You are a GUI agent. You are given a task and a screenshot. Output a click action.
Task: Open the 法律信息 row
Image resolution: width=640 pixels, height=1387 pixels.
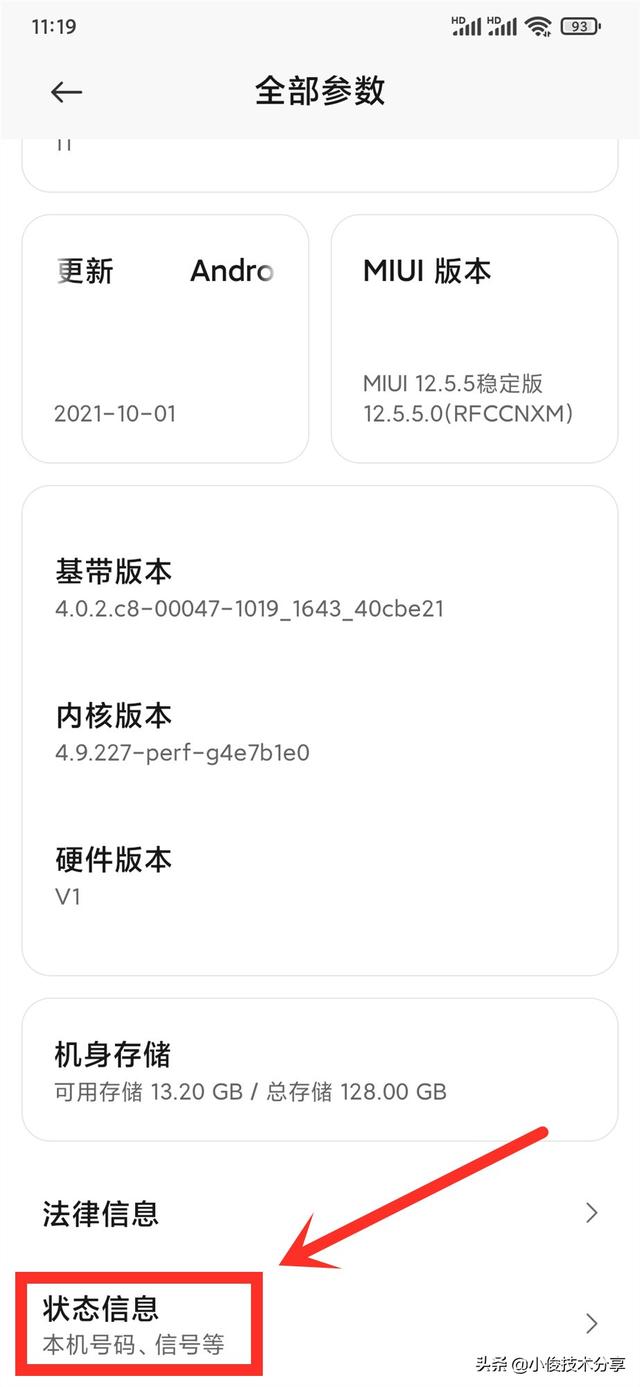pyautogui.click(x=319, y=1213)
